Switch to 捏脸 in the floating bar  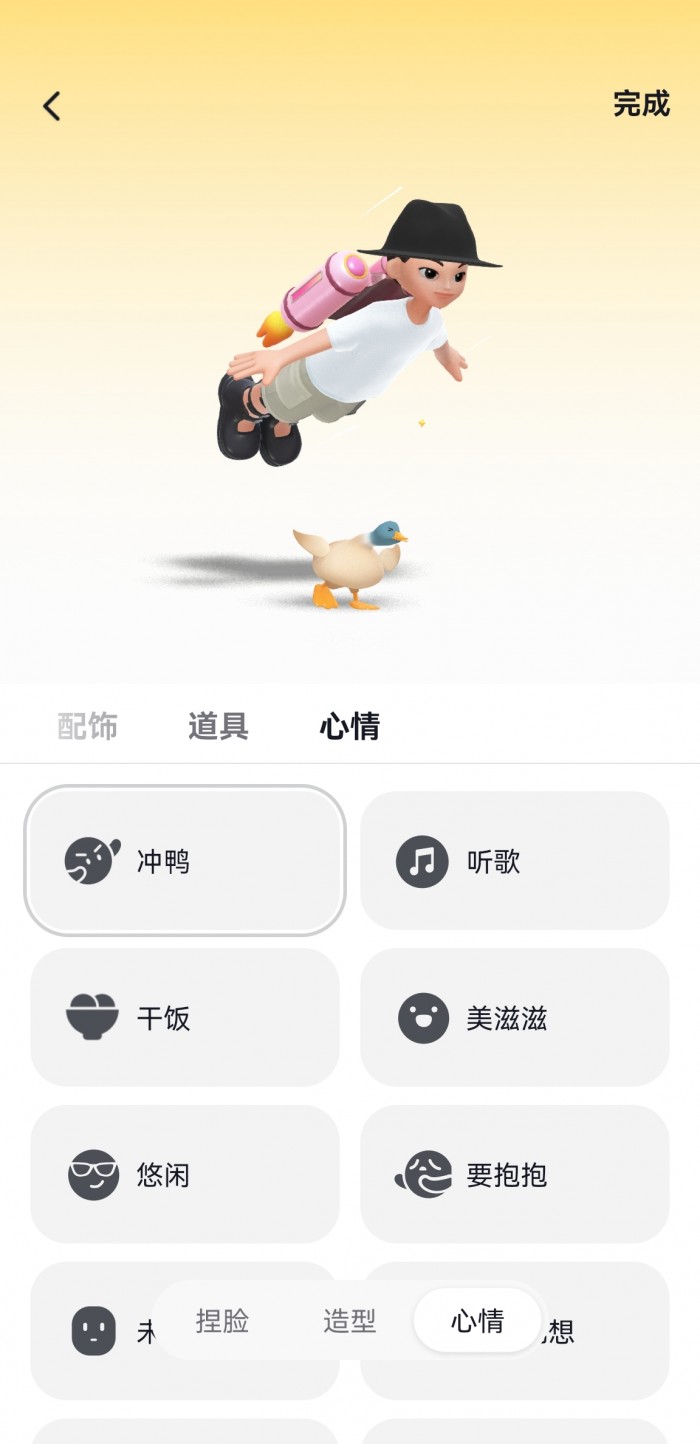click(x=222, y=1321)
